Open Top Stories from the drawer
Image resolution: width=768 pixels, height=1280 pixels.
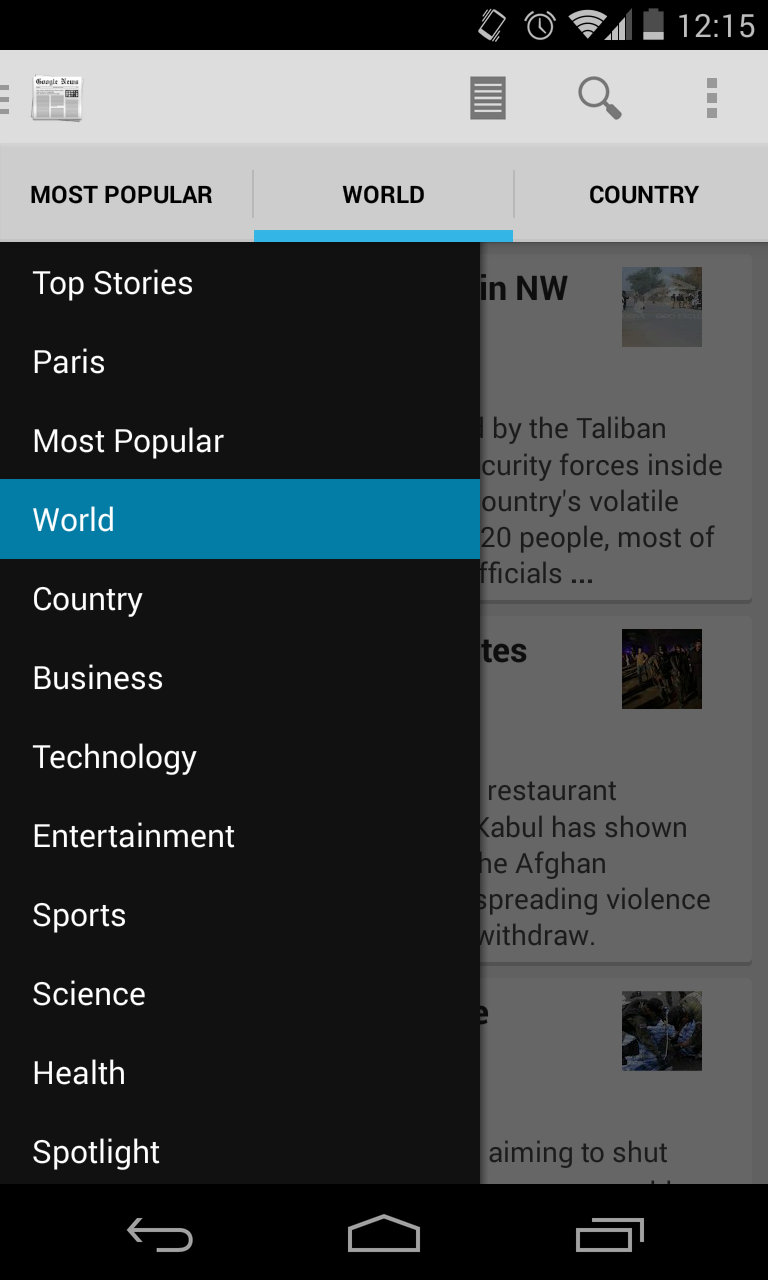click(113, 283)
